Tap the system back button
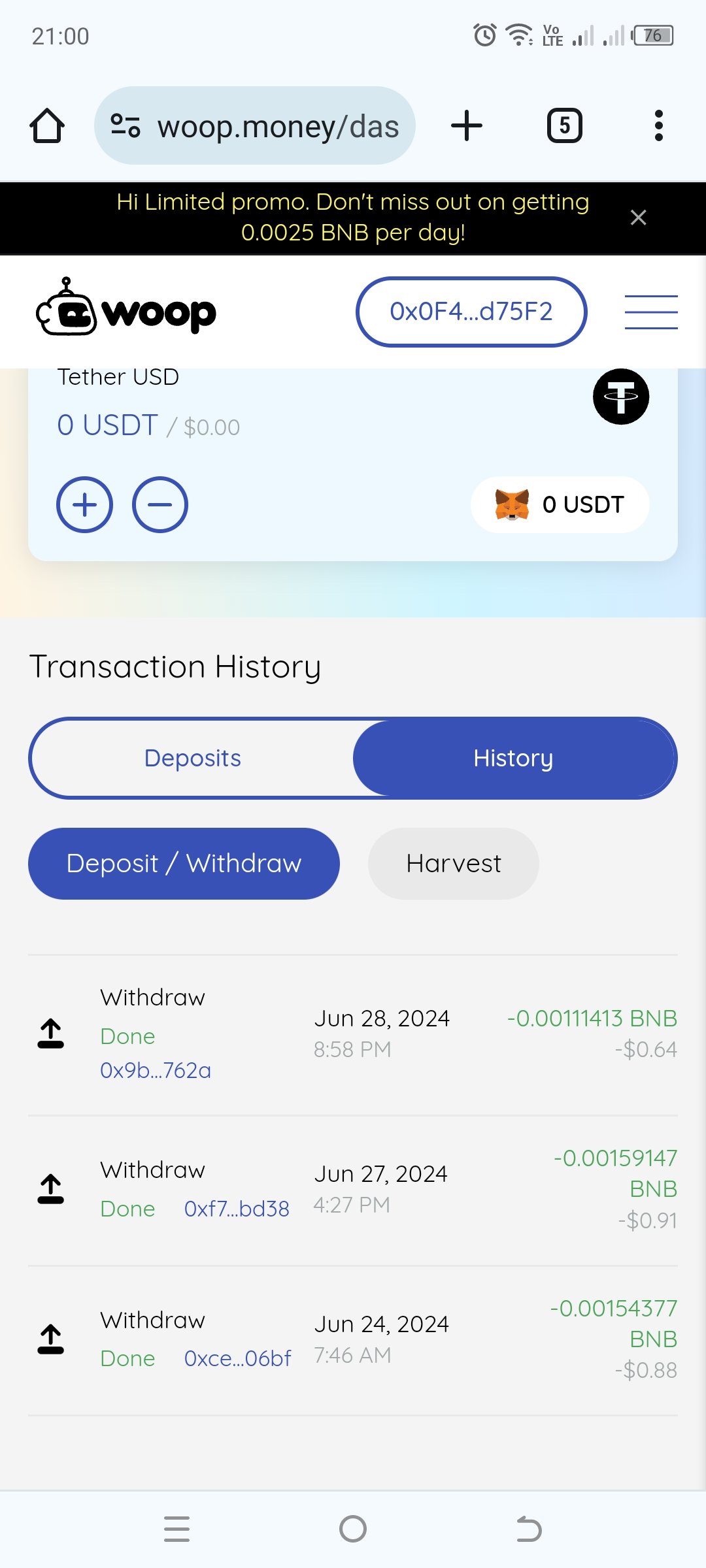 point(529,1529)
